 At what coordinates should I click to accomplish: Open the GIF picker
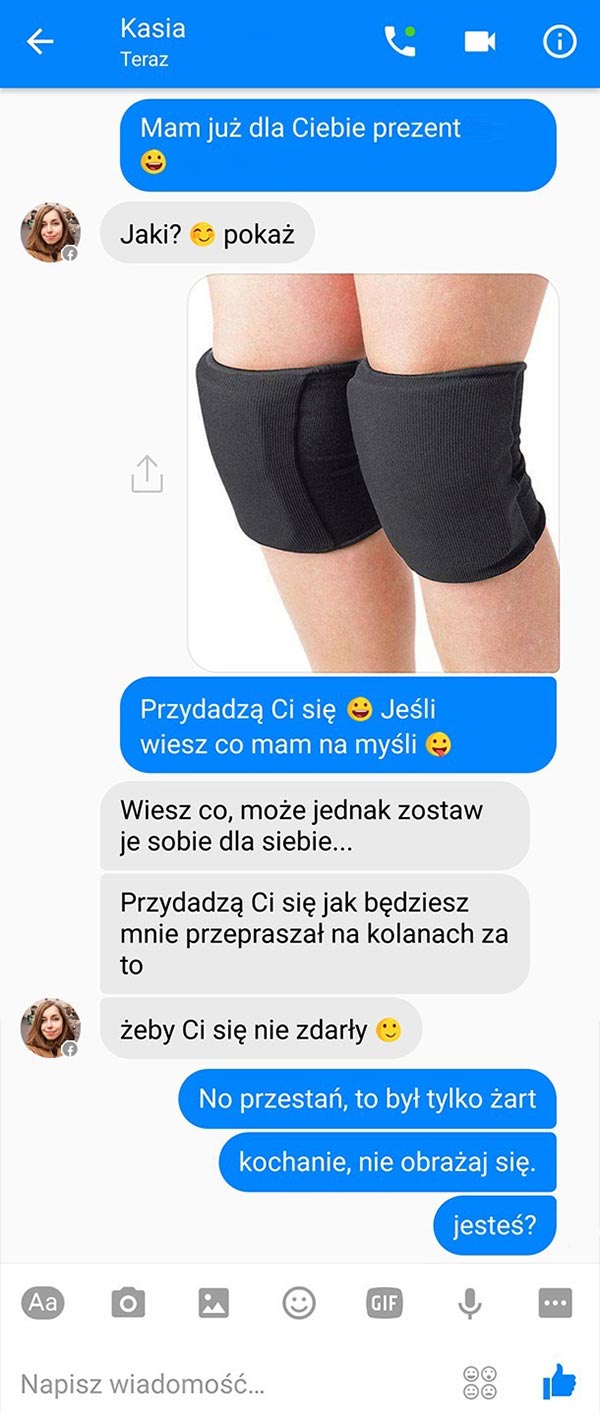pyautogui.click(x=384, y=1303)
